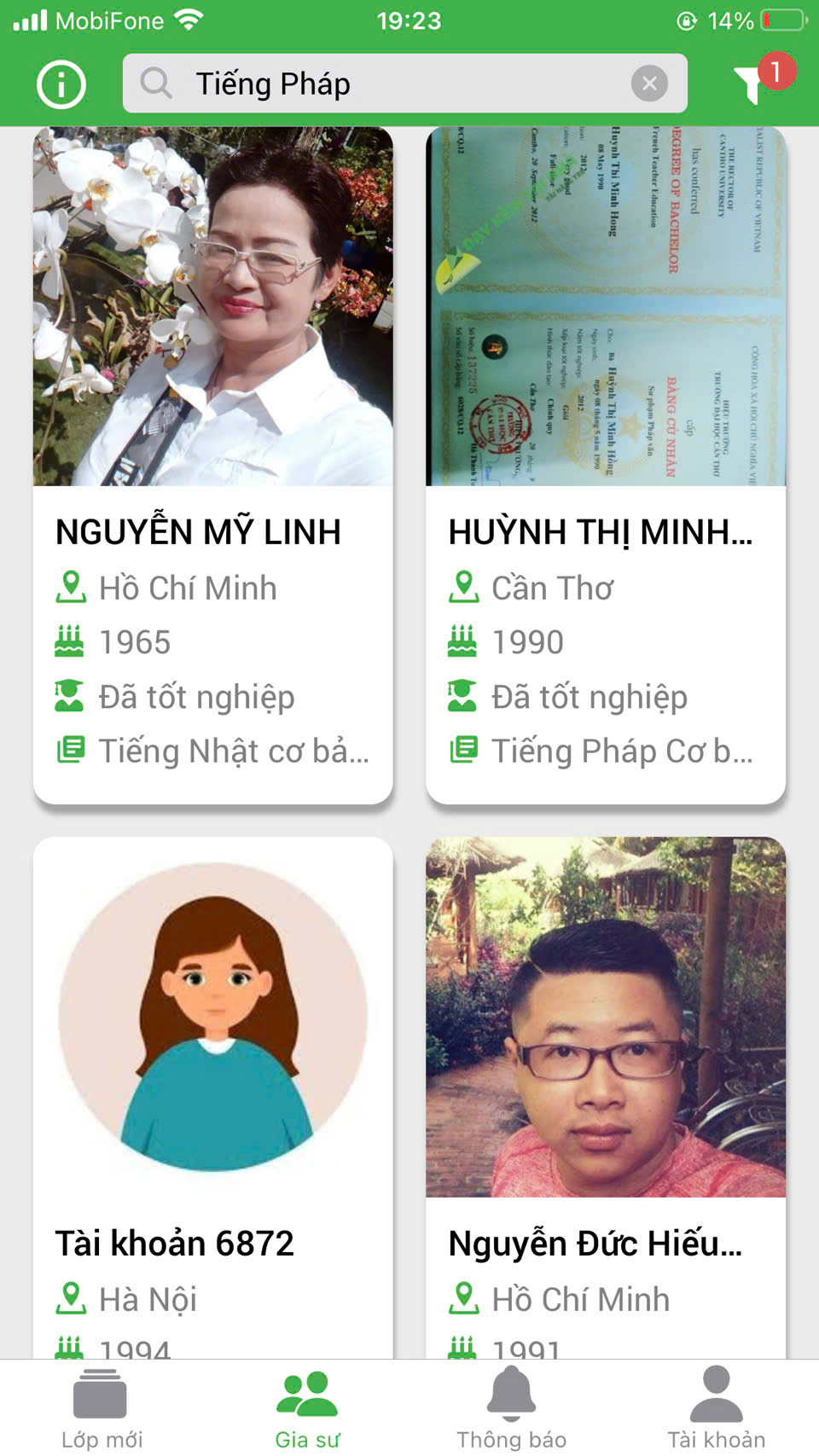Switch to the Lớp mới tab
This screenshot has width=819, height=1456.
click(x=102, y=1408)
